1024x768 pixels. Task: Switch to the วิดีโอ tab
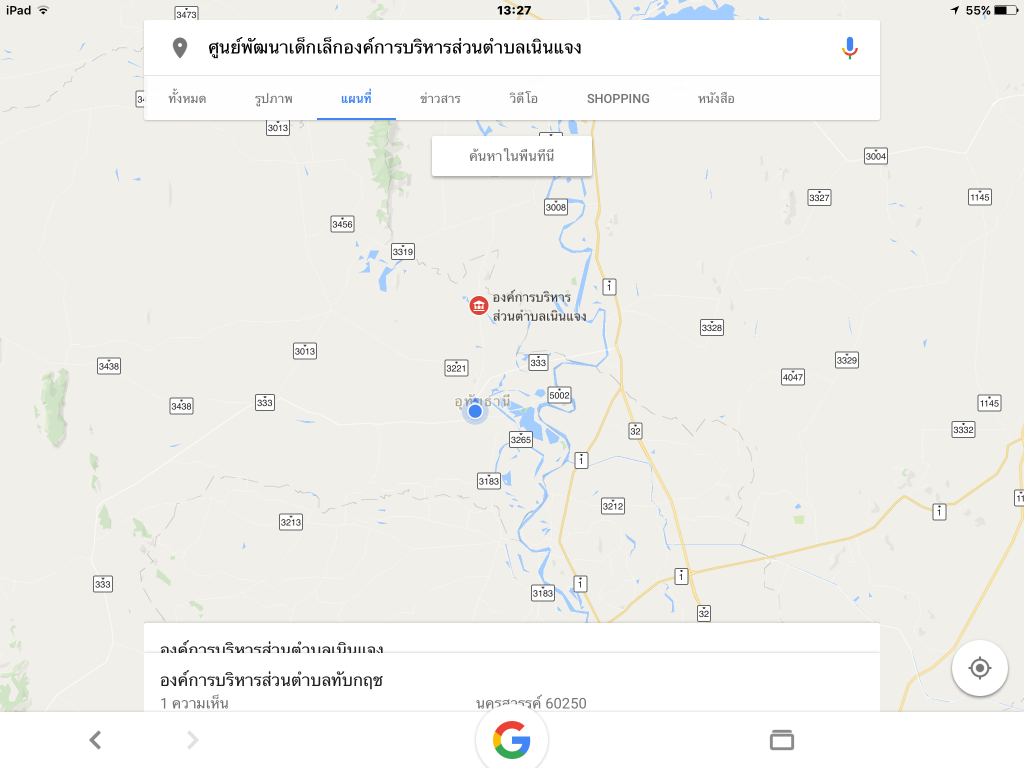522,99
